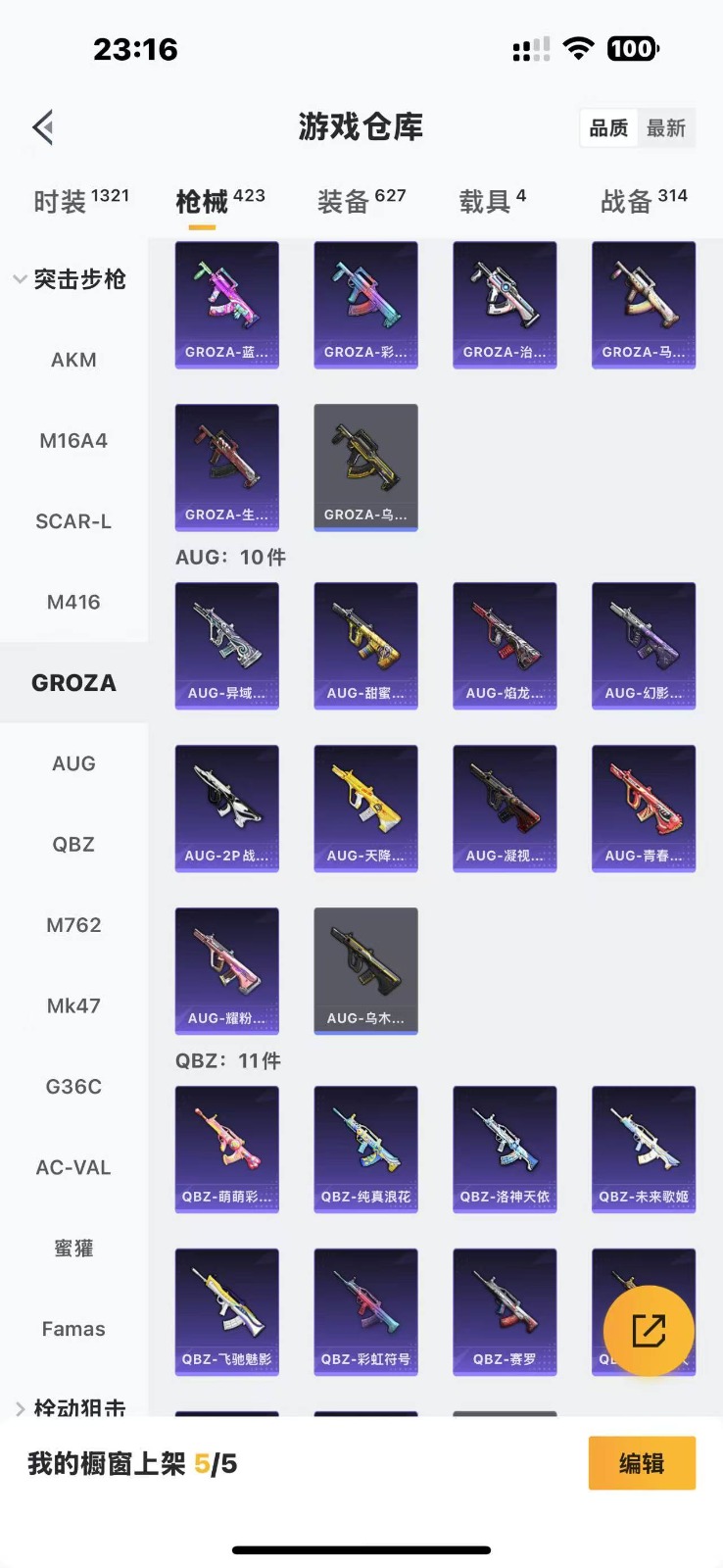723x1568 pixels.
Task: Sort by 品质
Action: (608, 128)
